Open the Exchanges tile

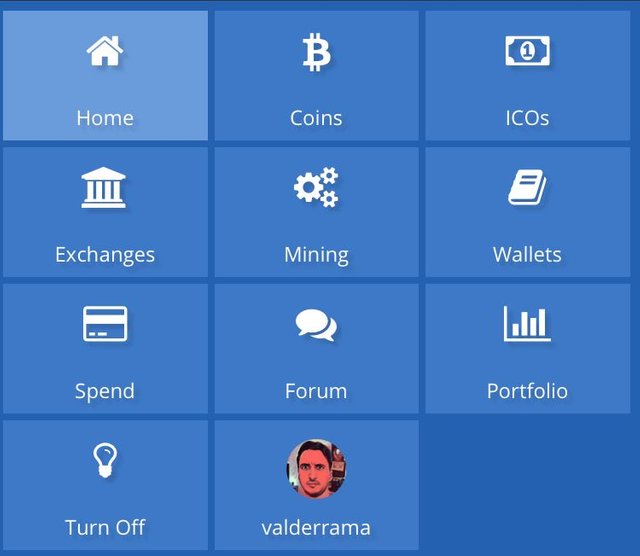(105, 212)
